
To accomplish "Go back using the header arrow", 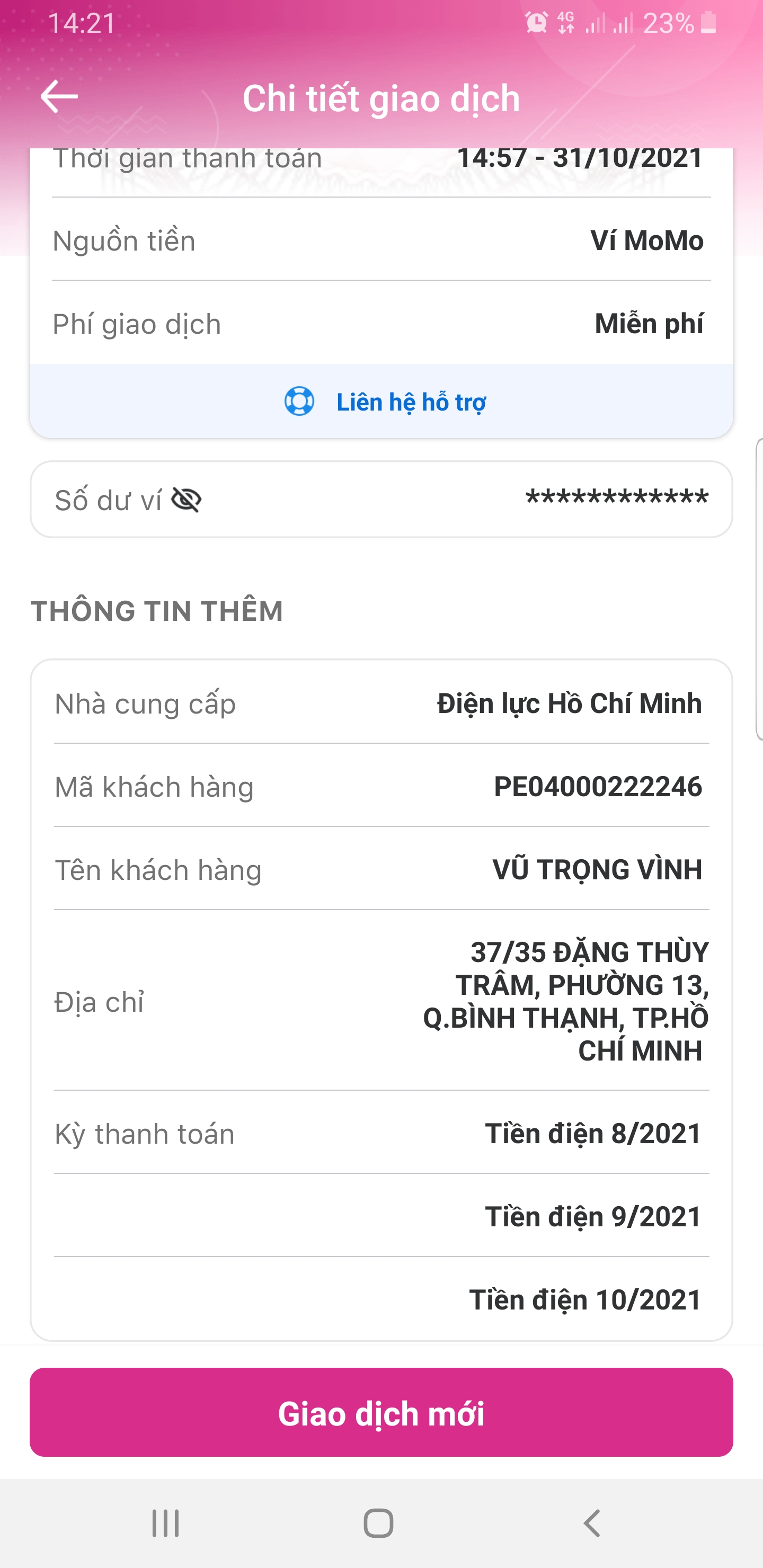I will pos(59,96).
